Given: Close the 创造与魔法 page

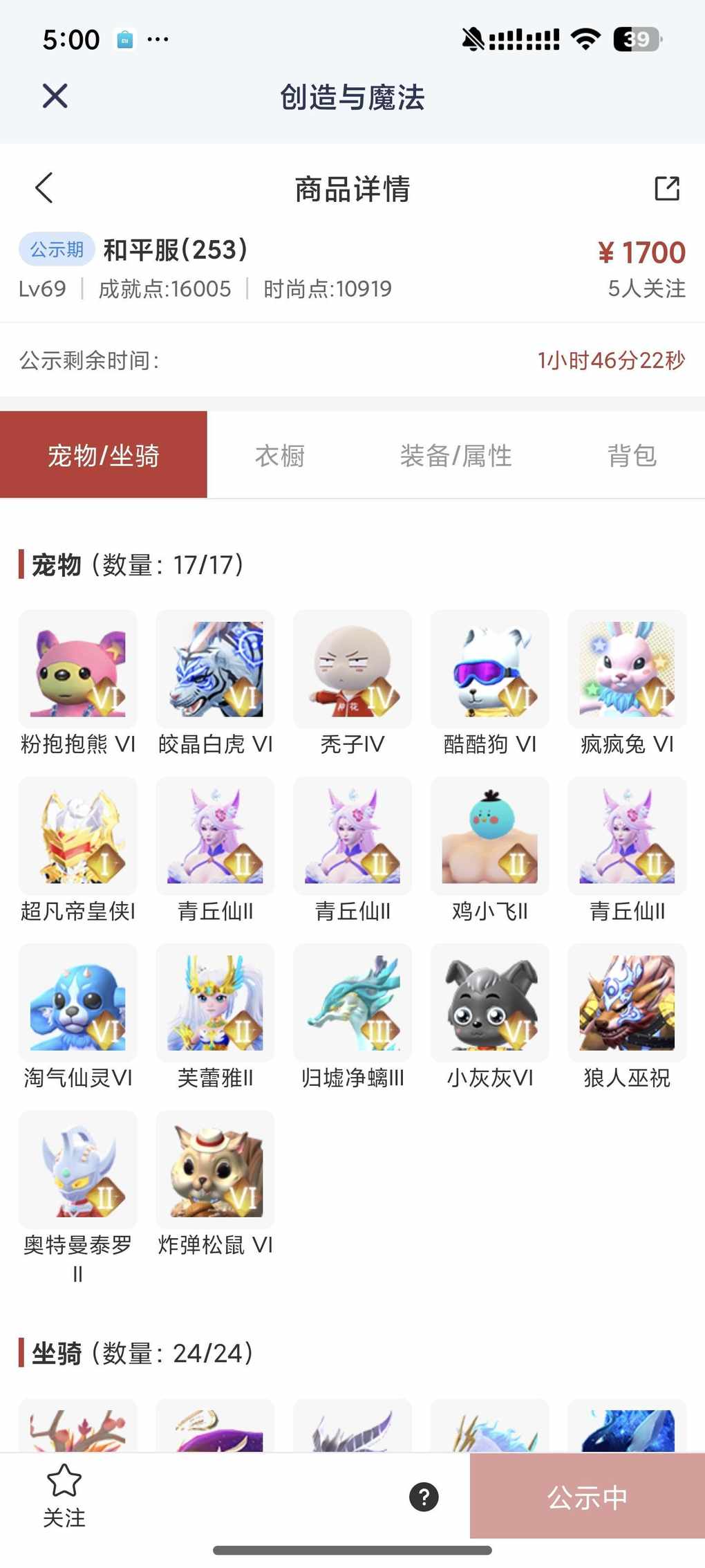Looking at the screenshot, I should (55, 96).
